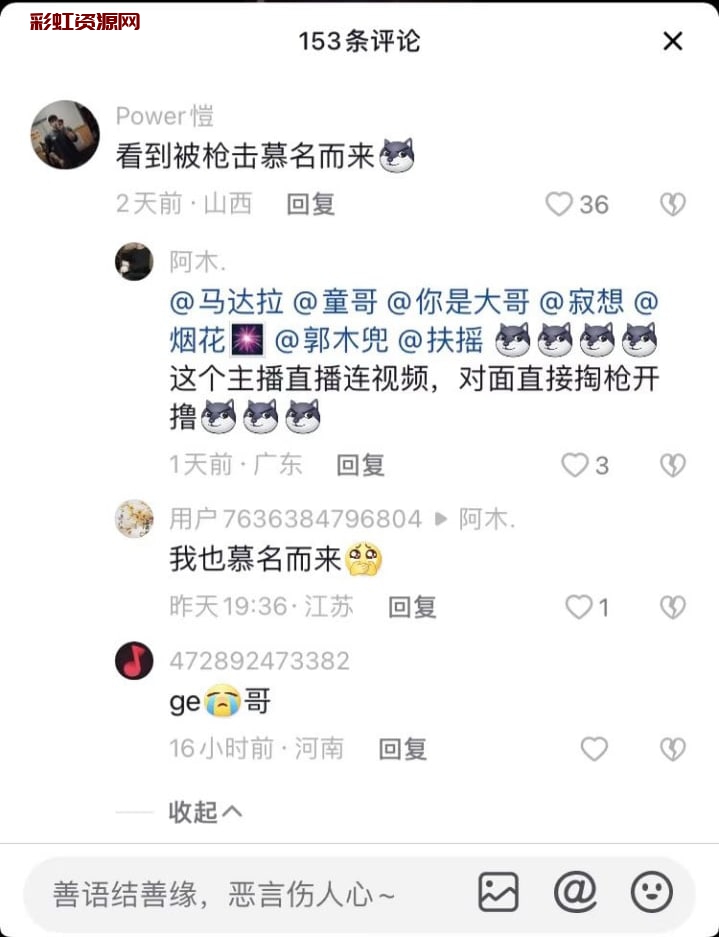Screen dimensions: 719x937
Task: Tap 回复 under 阿木.'s reply
Action: [x=360, y=465]
